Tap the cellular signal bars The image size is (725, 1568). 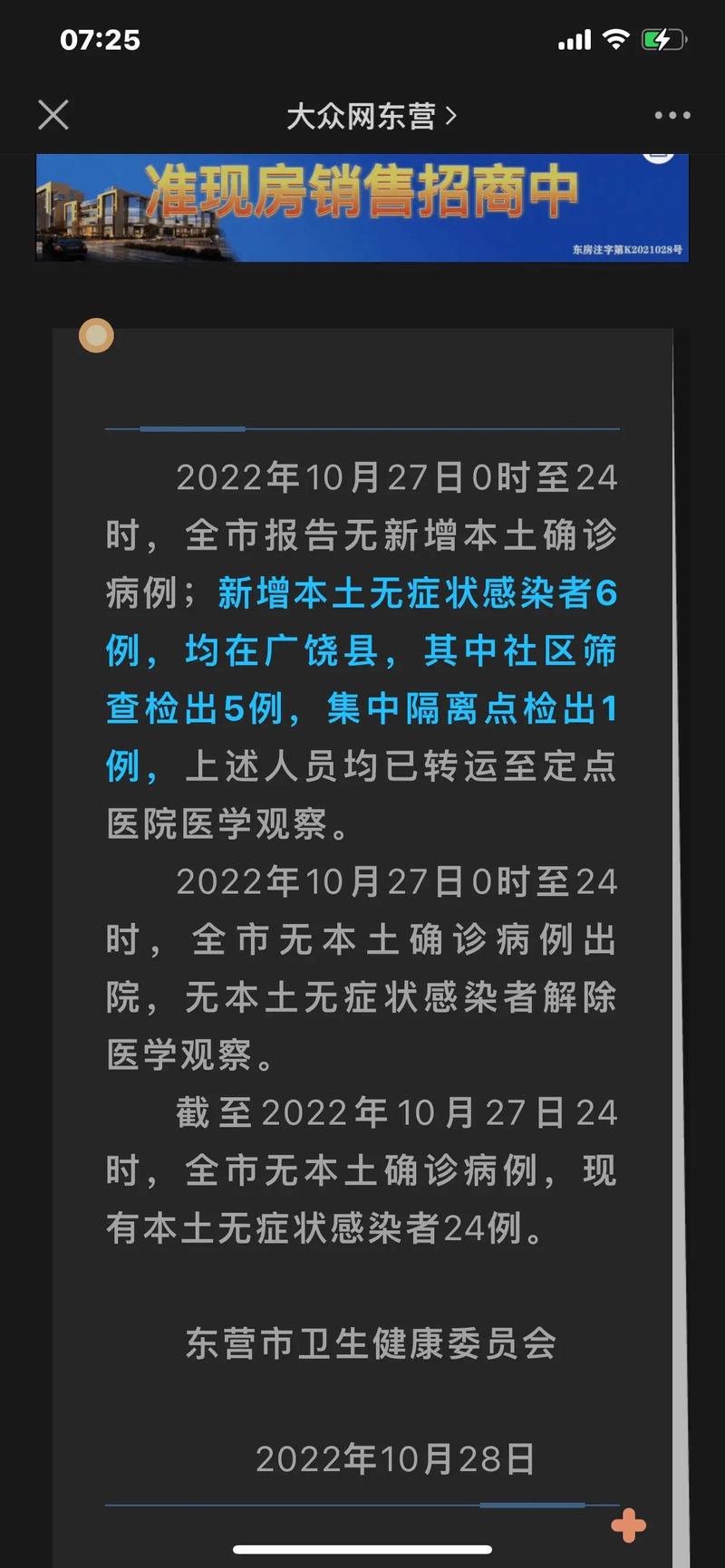click(x=575, y=39)
